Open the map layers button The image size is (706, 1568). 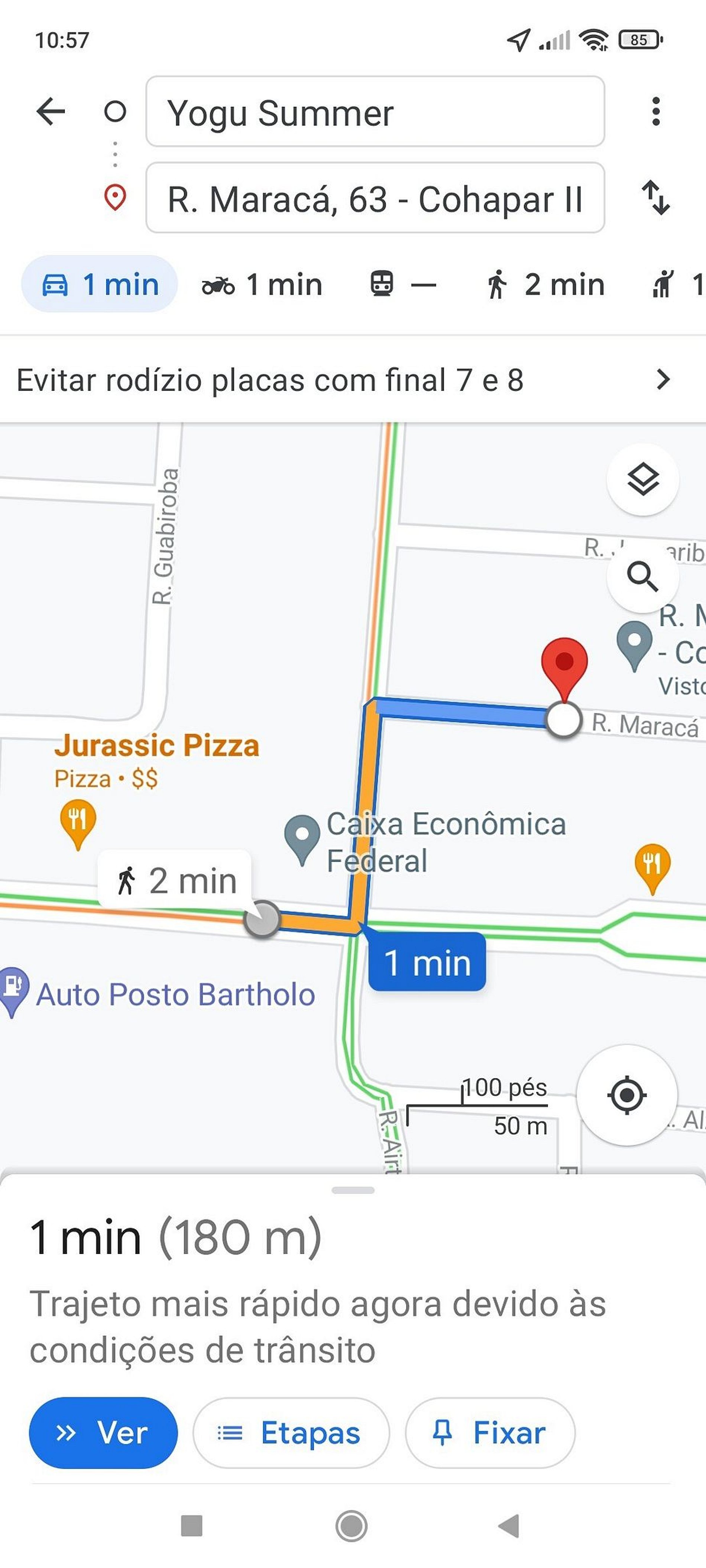[643, 480]
